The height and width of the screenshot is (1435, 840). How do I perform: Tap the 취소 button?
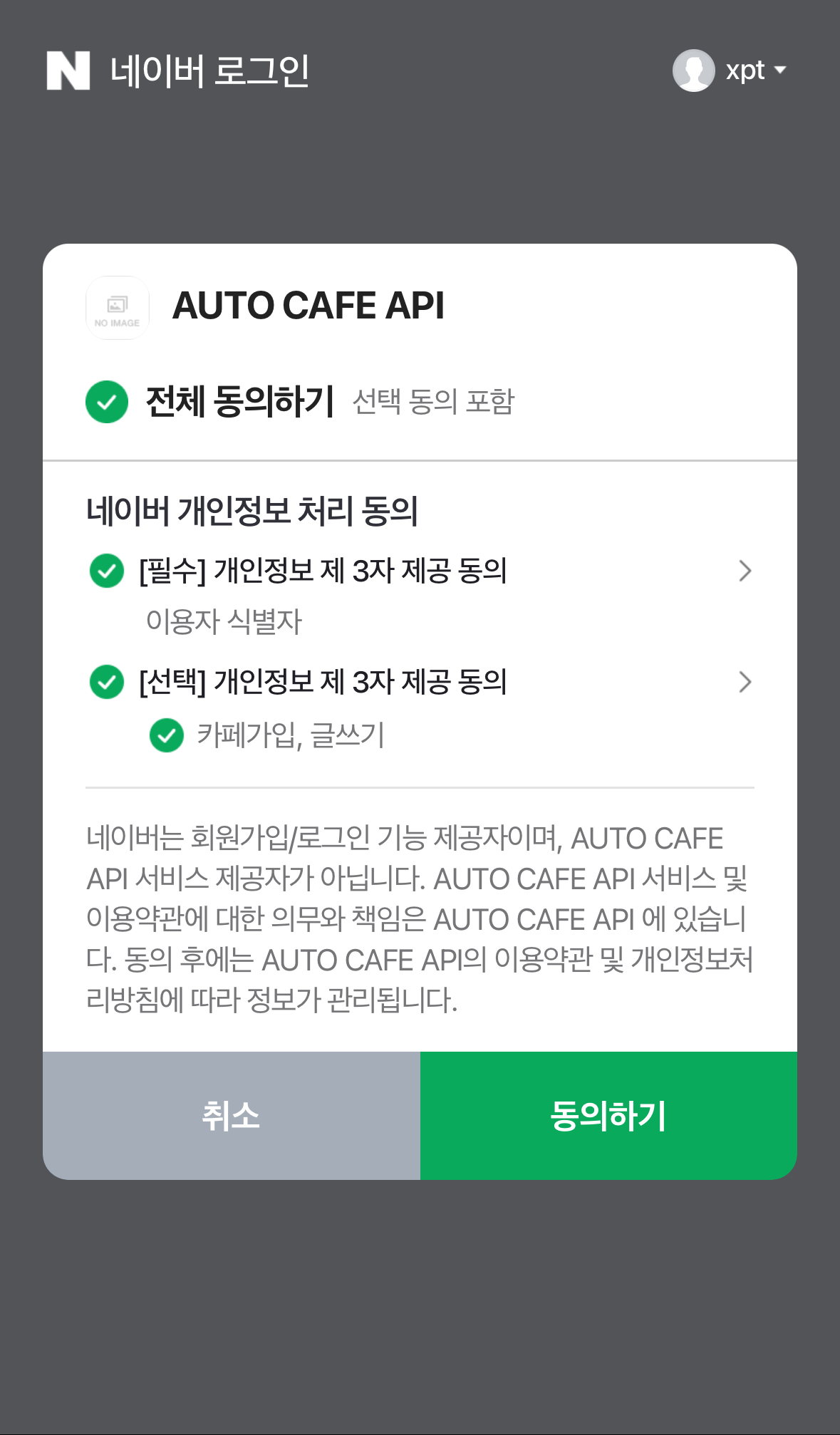pyautogui.click(x=232, y=1115)
